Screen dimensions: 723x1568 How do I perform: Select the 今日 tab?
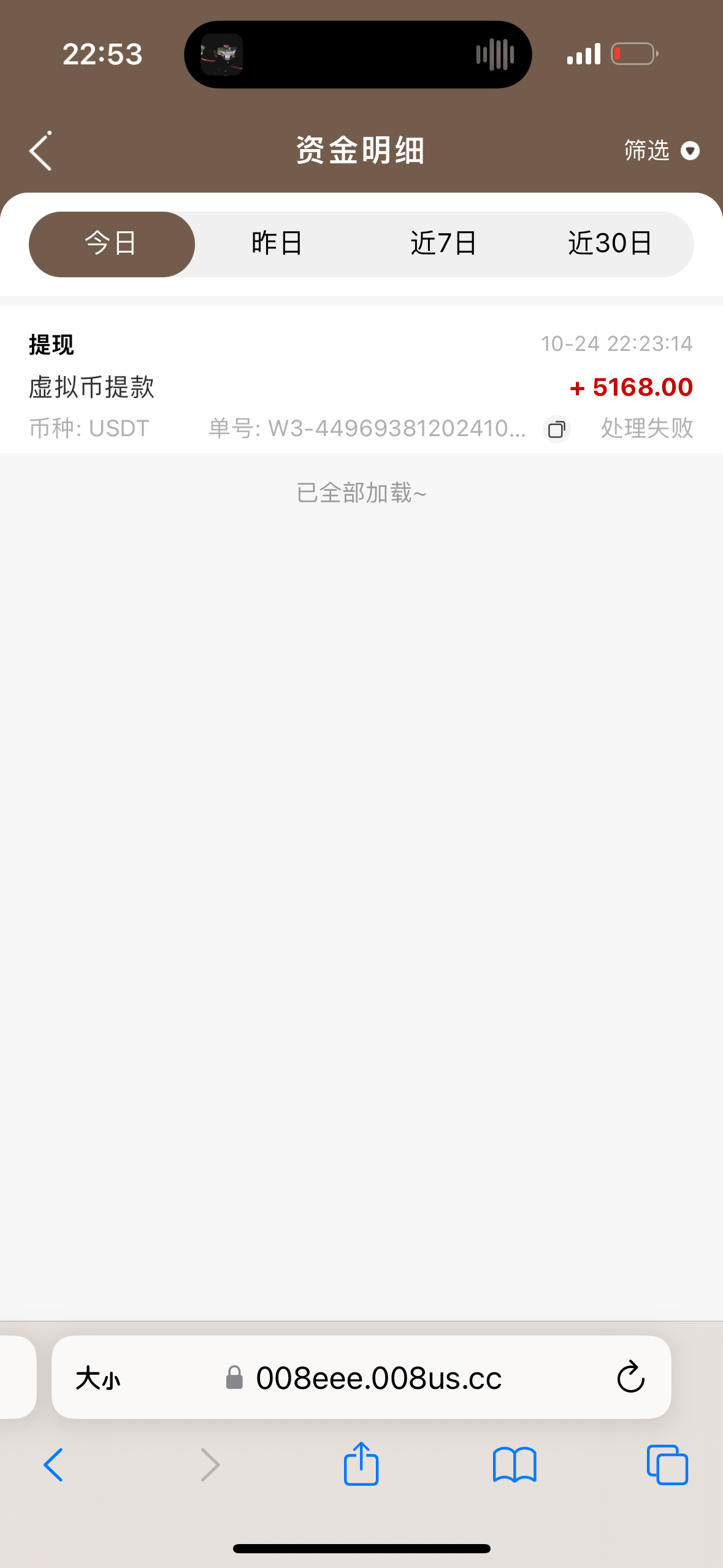pyautogui.click(x=112, y=244)
